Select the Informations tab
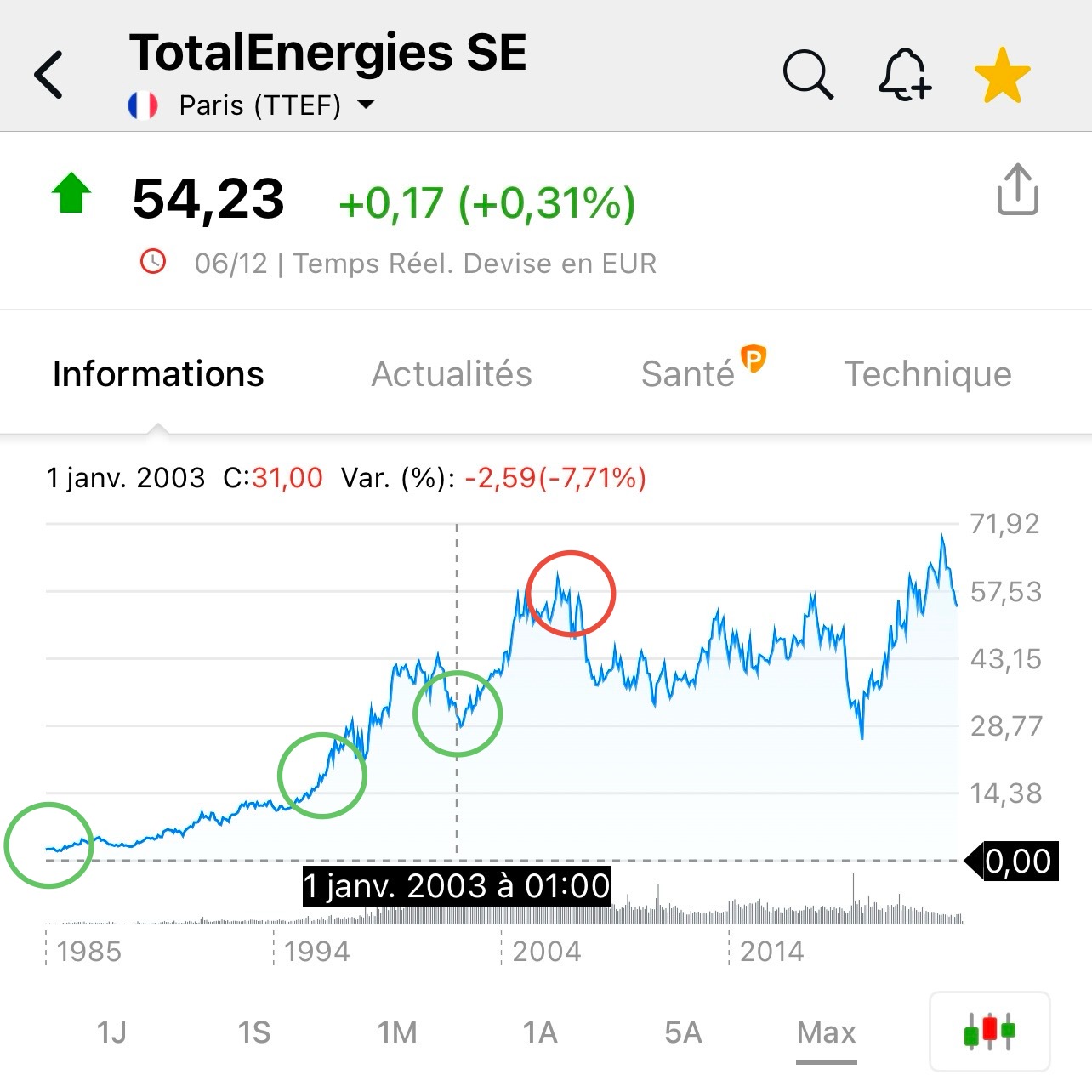1092x1092 pixels. pos(158,374)
